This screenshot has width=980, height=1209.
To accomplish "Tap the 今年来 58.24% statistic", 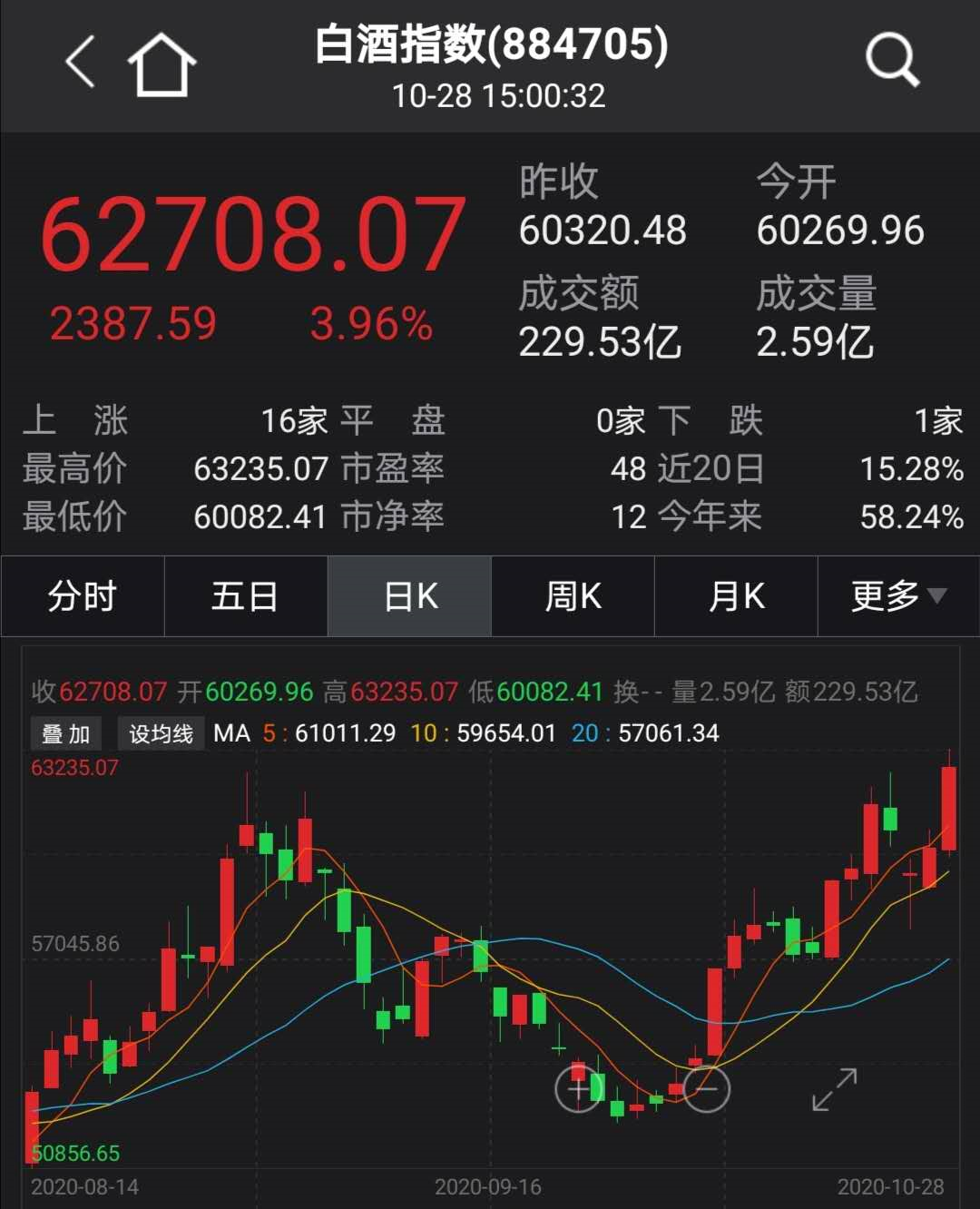I will [x=911, y=516].
